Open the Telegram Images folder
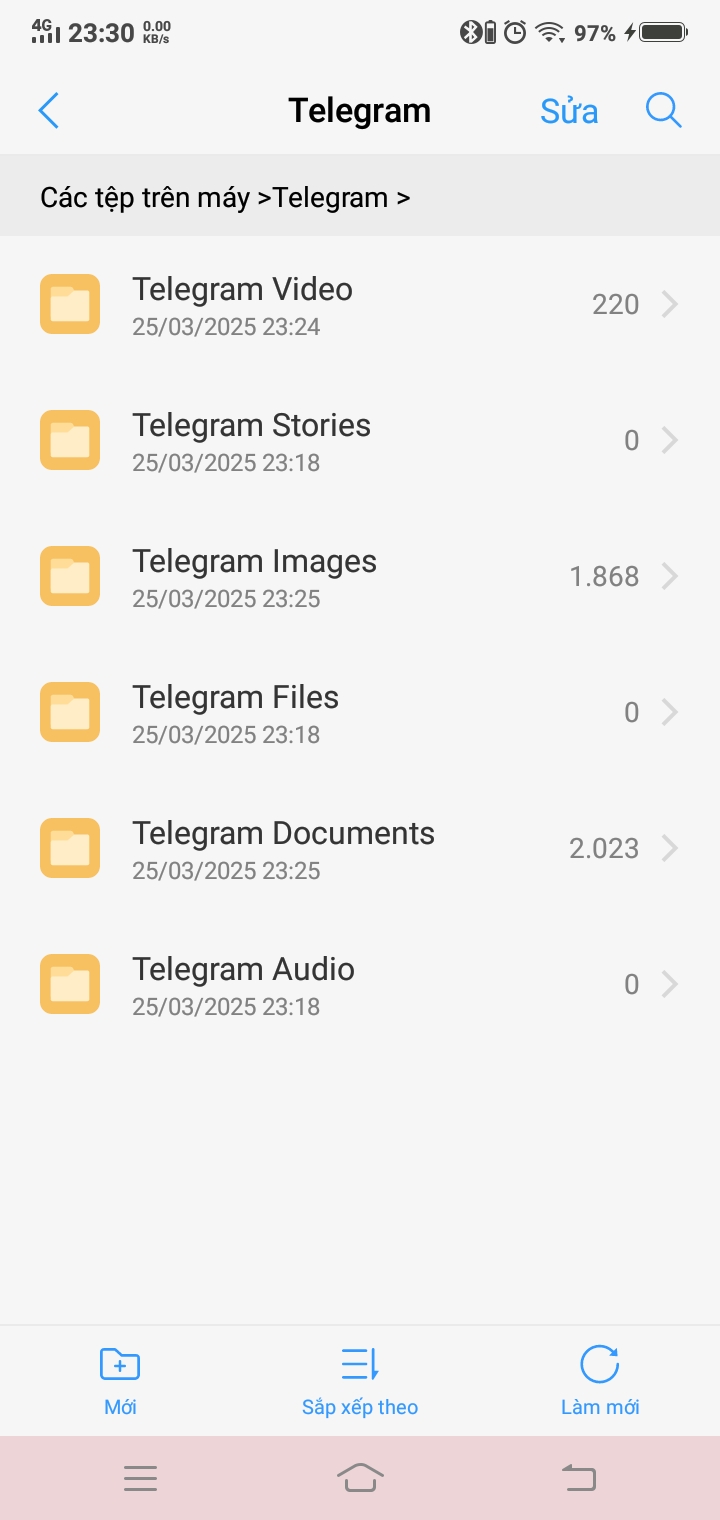This screenshot has height=1520, width=720. [x=360, y=577]
